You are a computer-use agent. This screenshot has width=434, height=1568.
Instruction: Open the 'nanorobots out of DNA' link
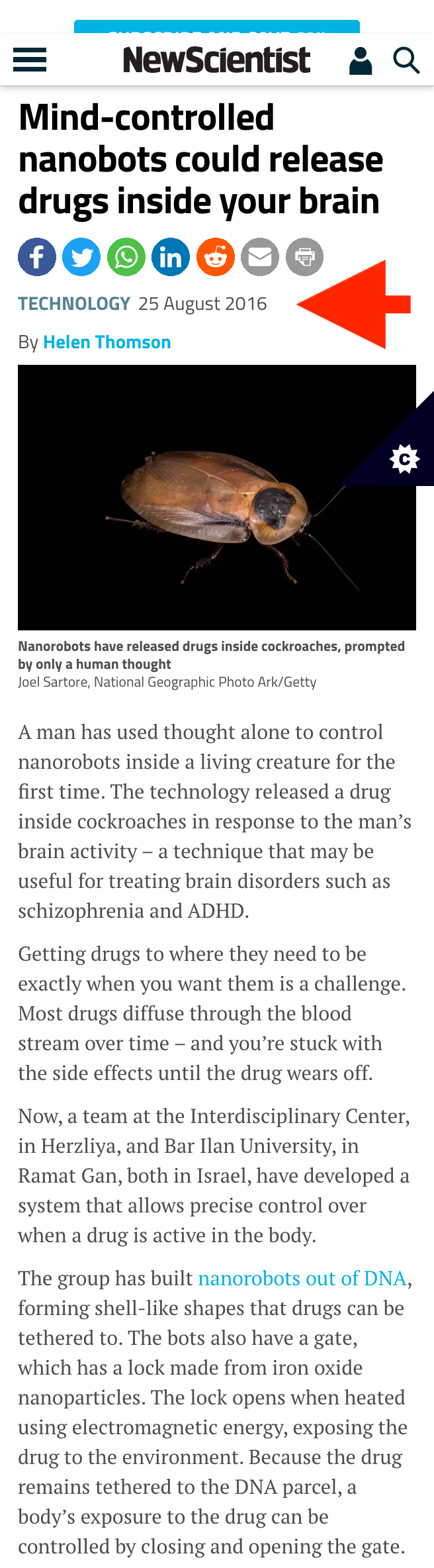point(302,1279)
